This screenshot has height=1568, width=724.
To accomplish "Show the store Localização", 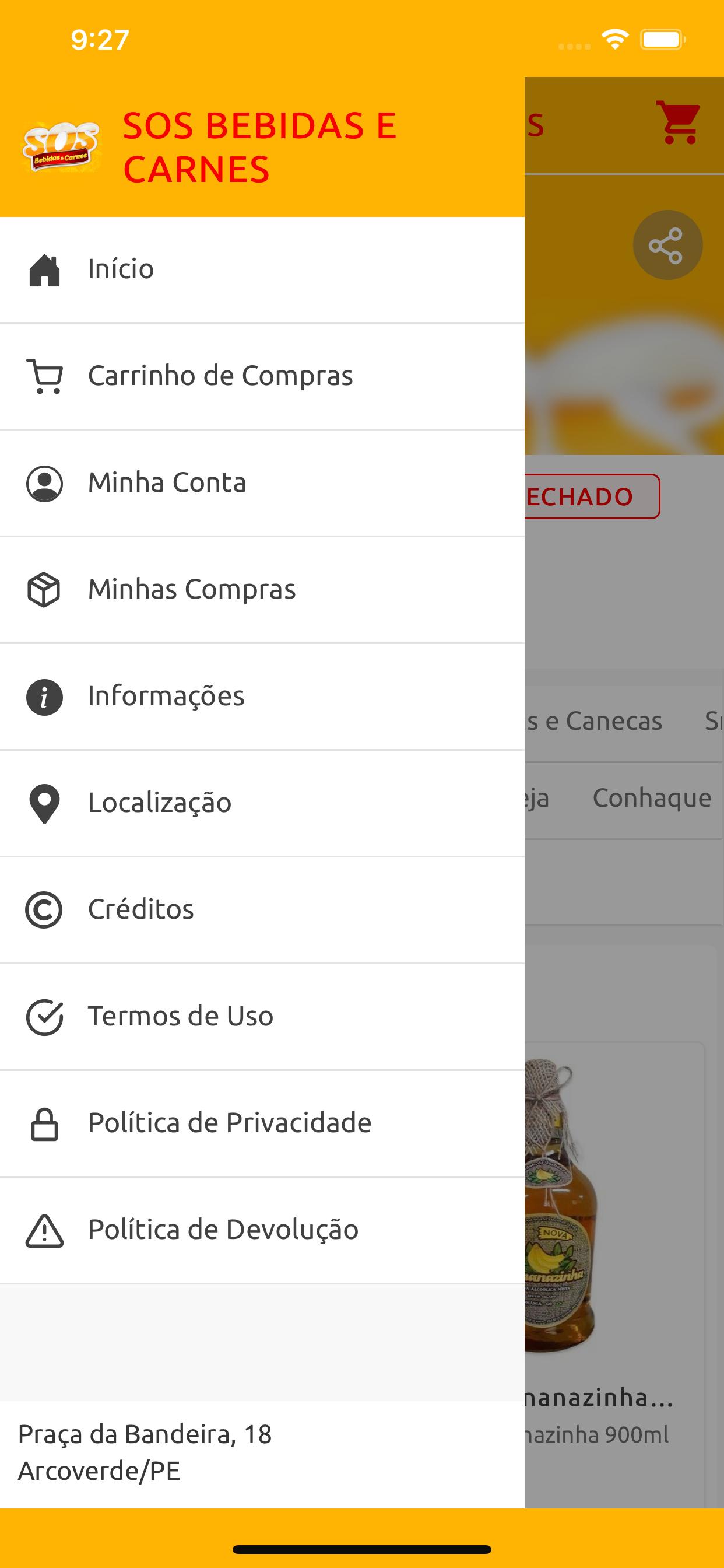I will click(x=262, y=803).
